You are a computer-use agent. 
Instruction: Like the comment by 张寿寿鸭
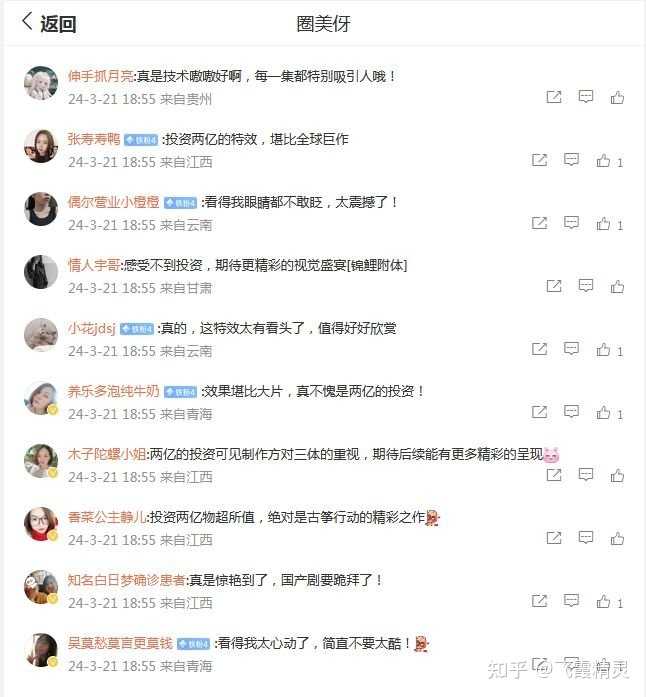603,160
